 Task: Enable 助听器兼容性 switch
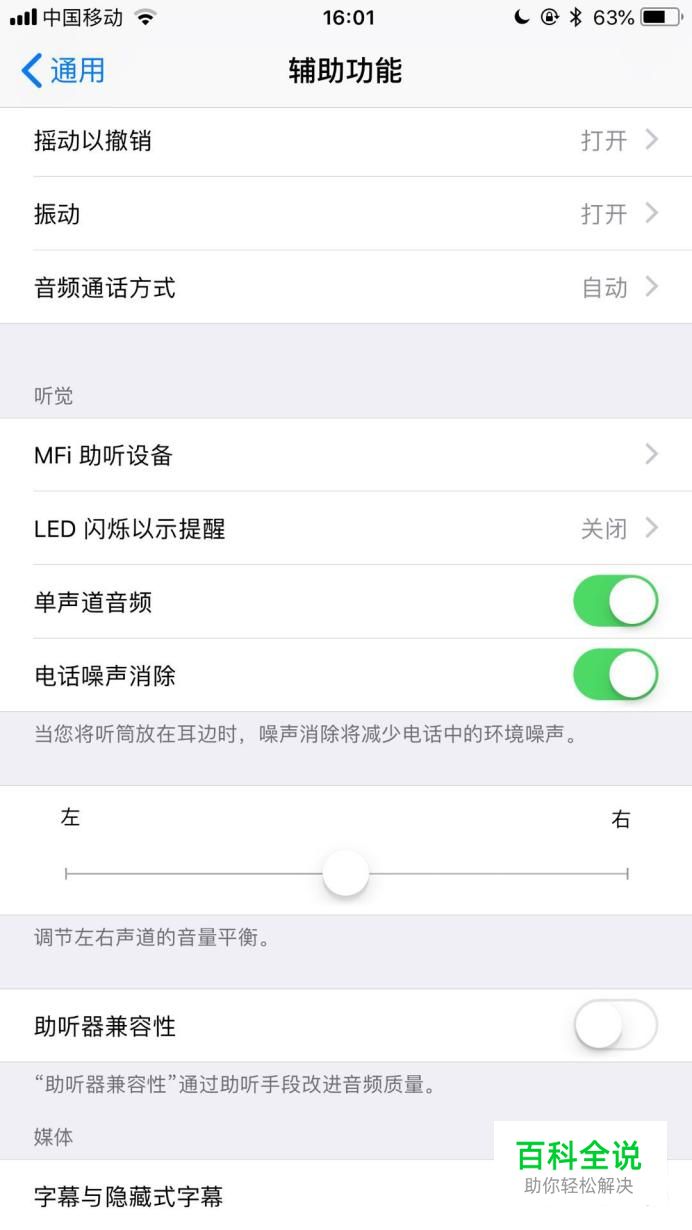click(615, 1026)
